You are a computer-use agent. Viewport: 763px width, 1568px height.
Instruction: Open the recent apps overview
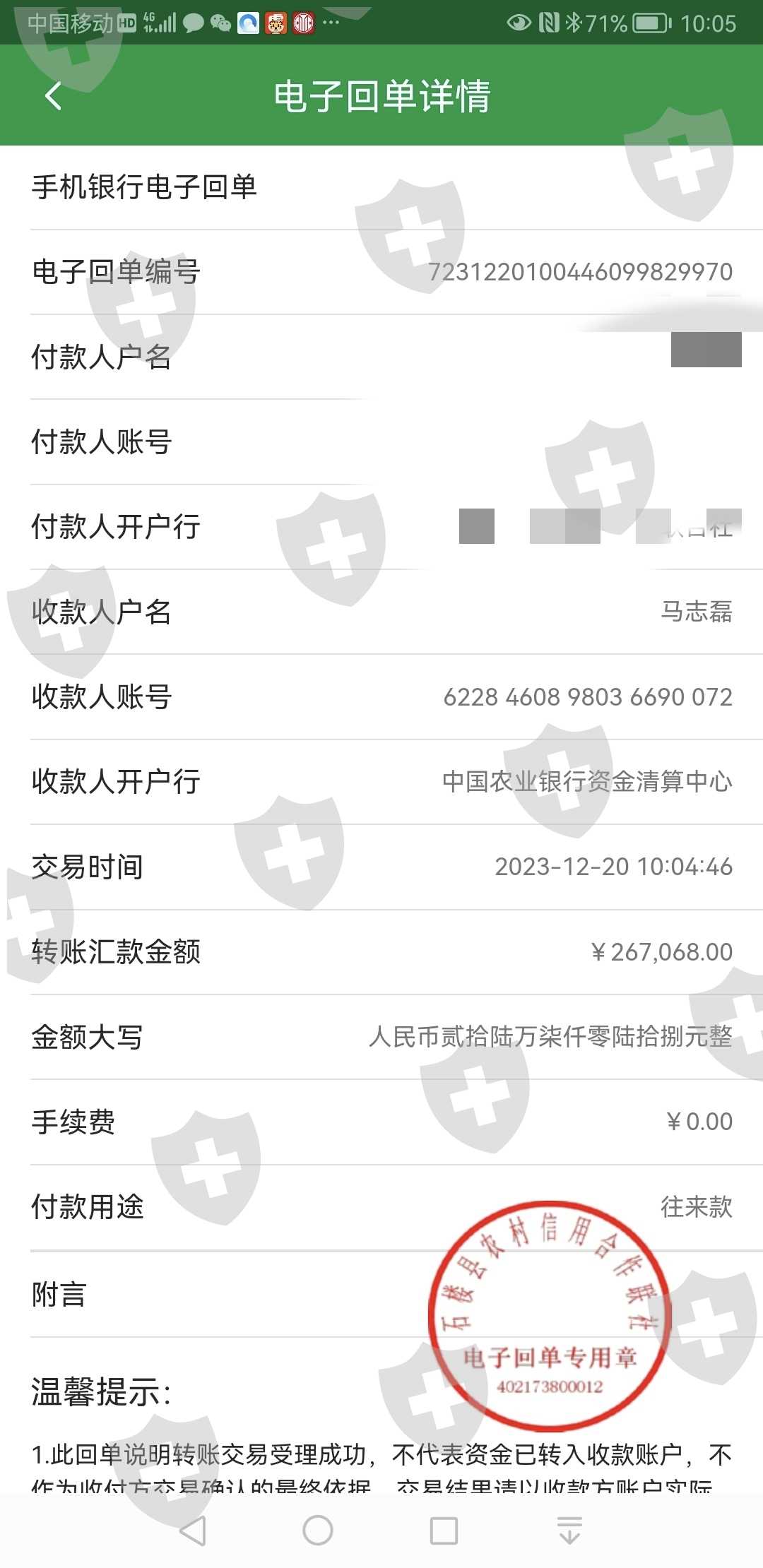[x=444, y=1531]
